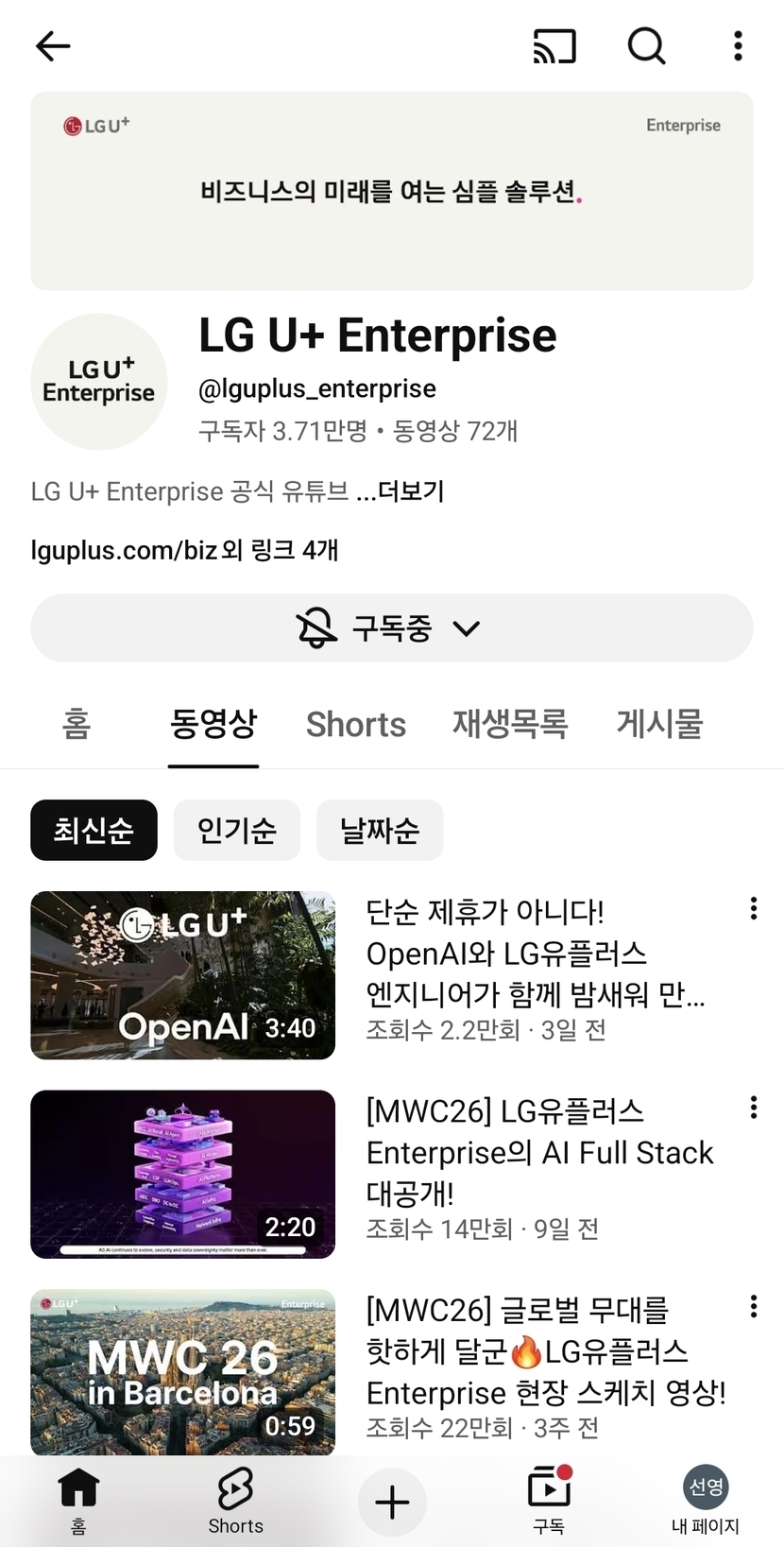Switch to the 재생목록 tab
Screen dimensions: 784x1547
510,725
